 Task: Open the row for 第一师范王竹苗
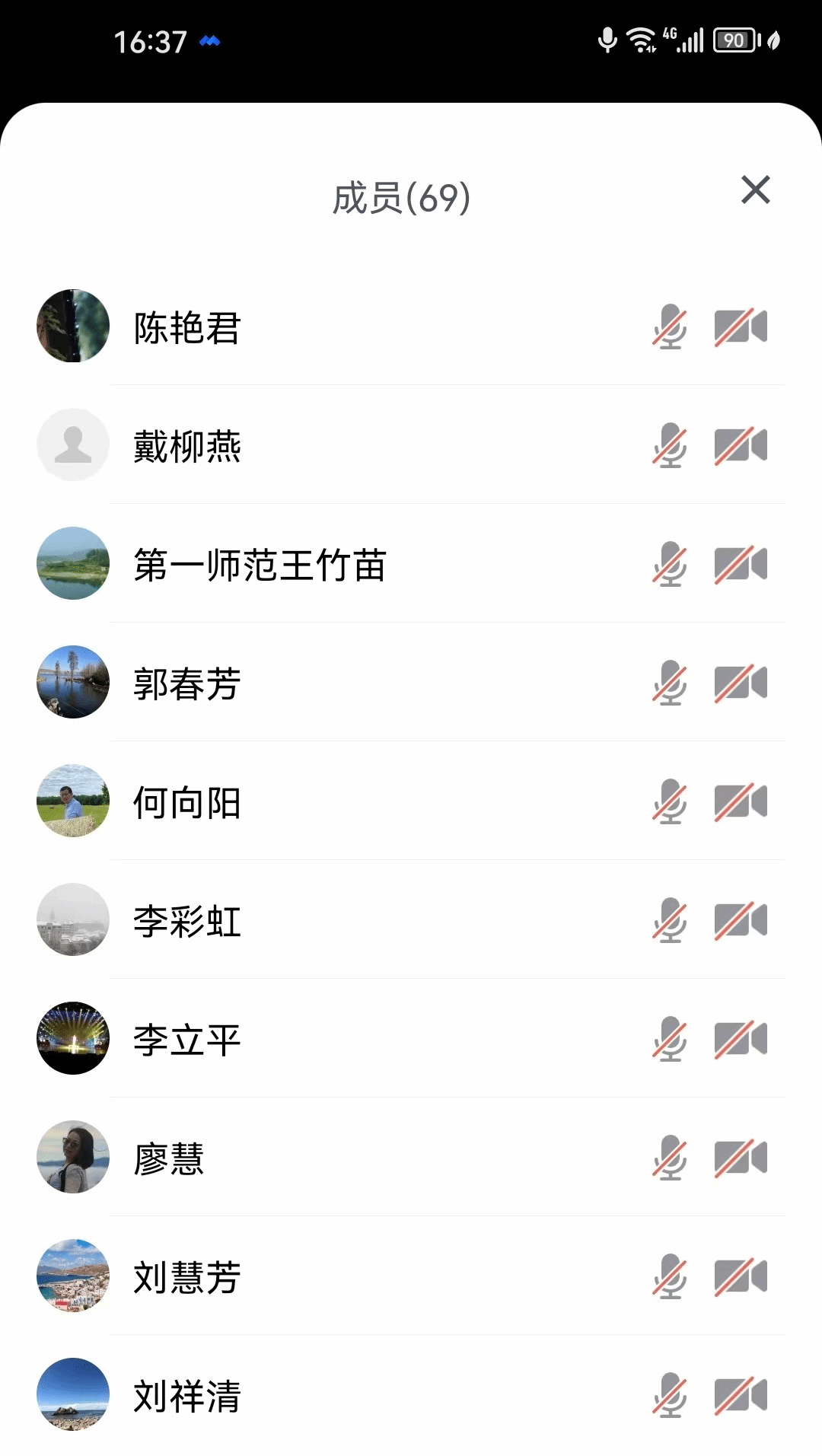(x=260, y=565)
